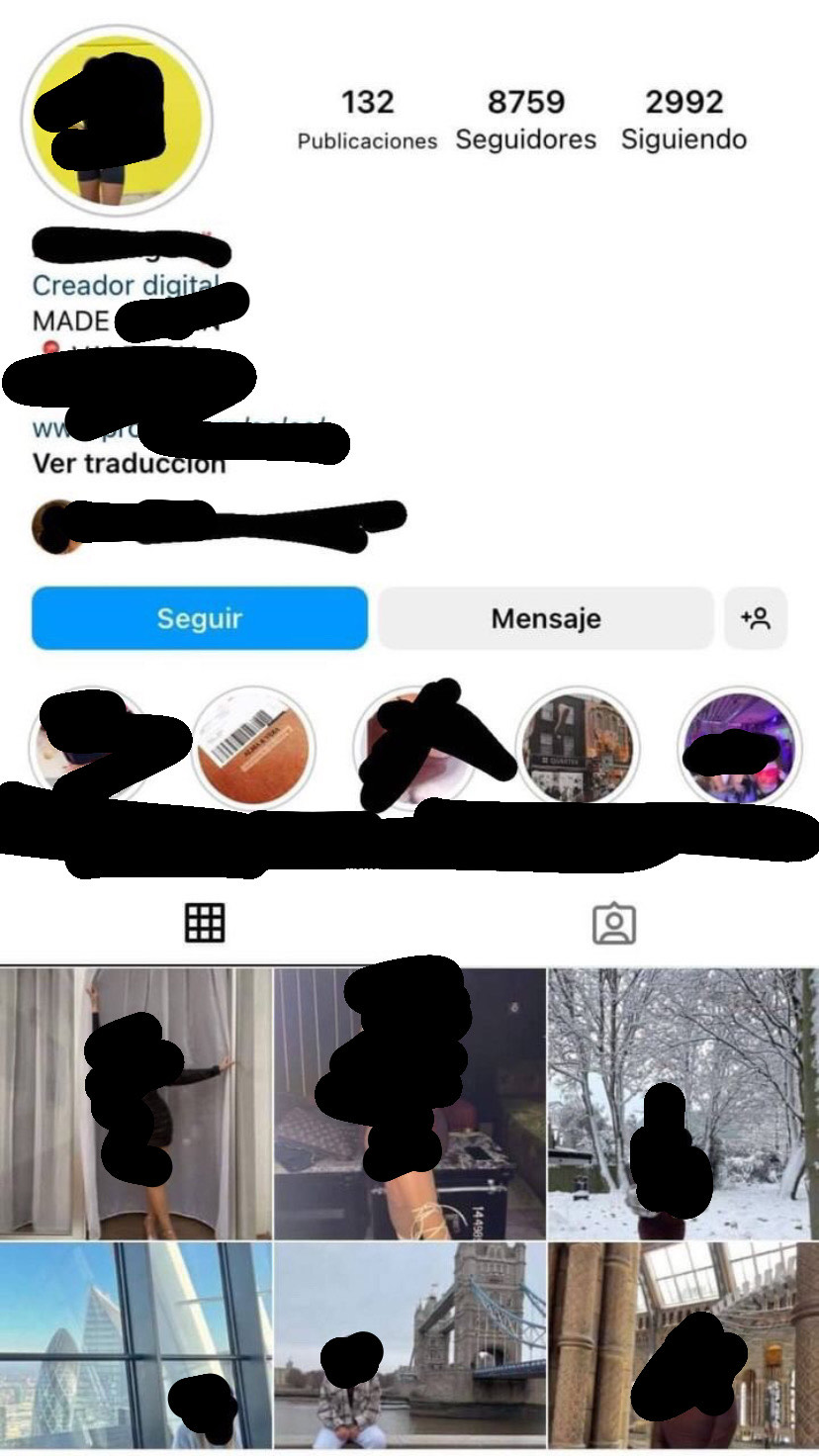The width and height of the screenshot is (819, 1456).
Task: Open the grid posts view icon
Action: pyautogui.click(x=205, y=922)
